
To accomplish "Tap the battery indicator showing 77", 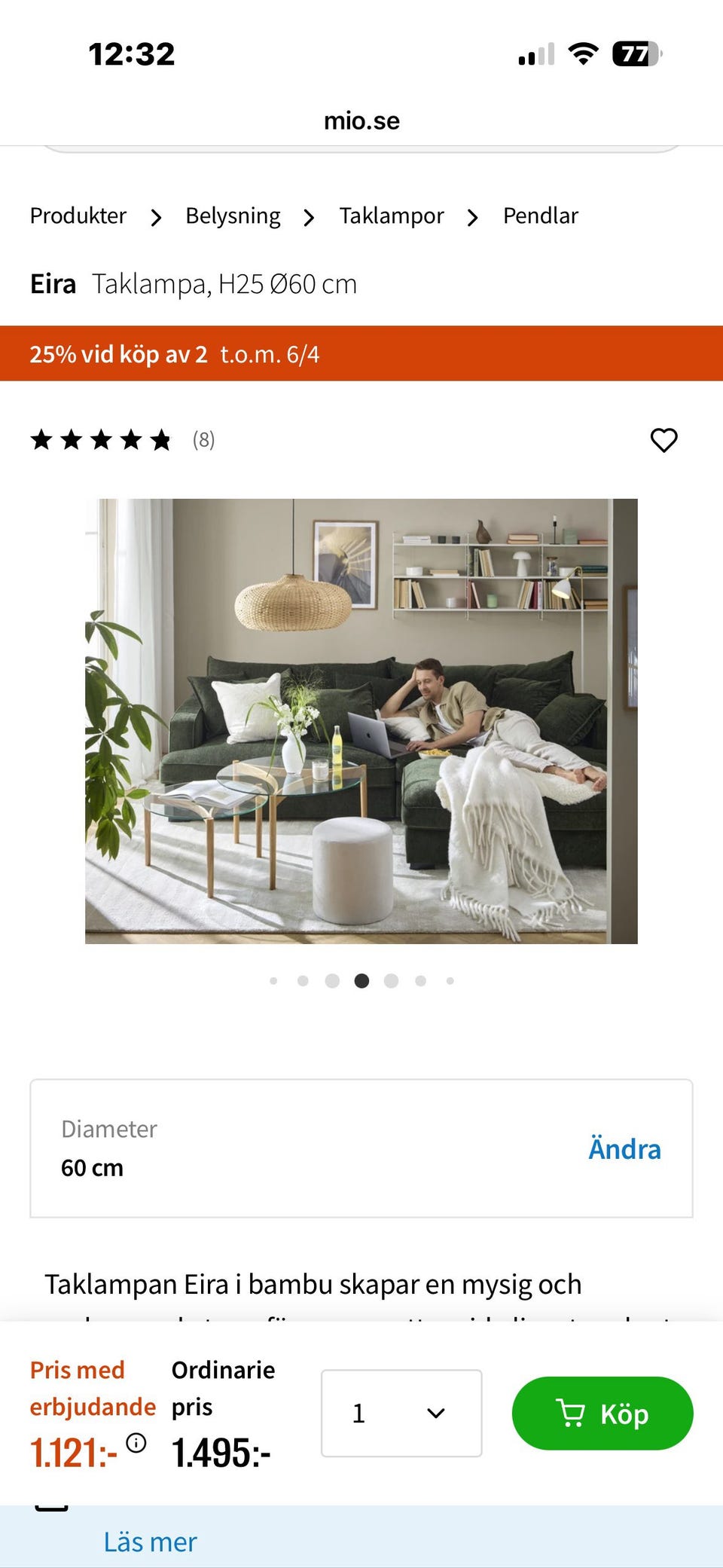I will tap(636, 53).
